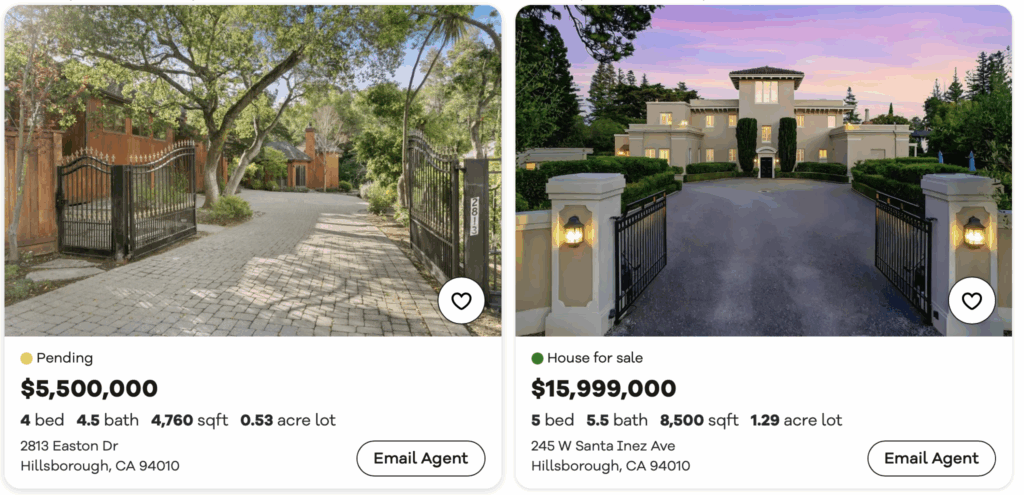Viewport: 1024px width, 495px height.
Task: Email Agent for the $15,999,000 home
Action: click(x=931, y=459)
